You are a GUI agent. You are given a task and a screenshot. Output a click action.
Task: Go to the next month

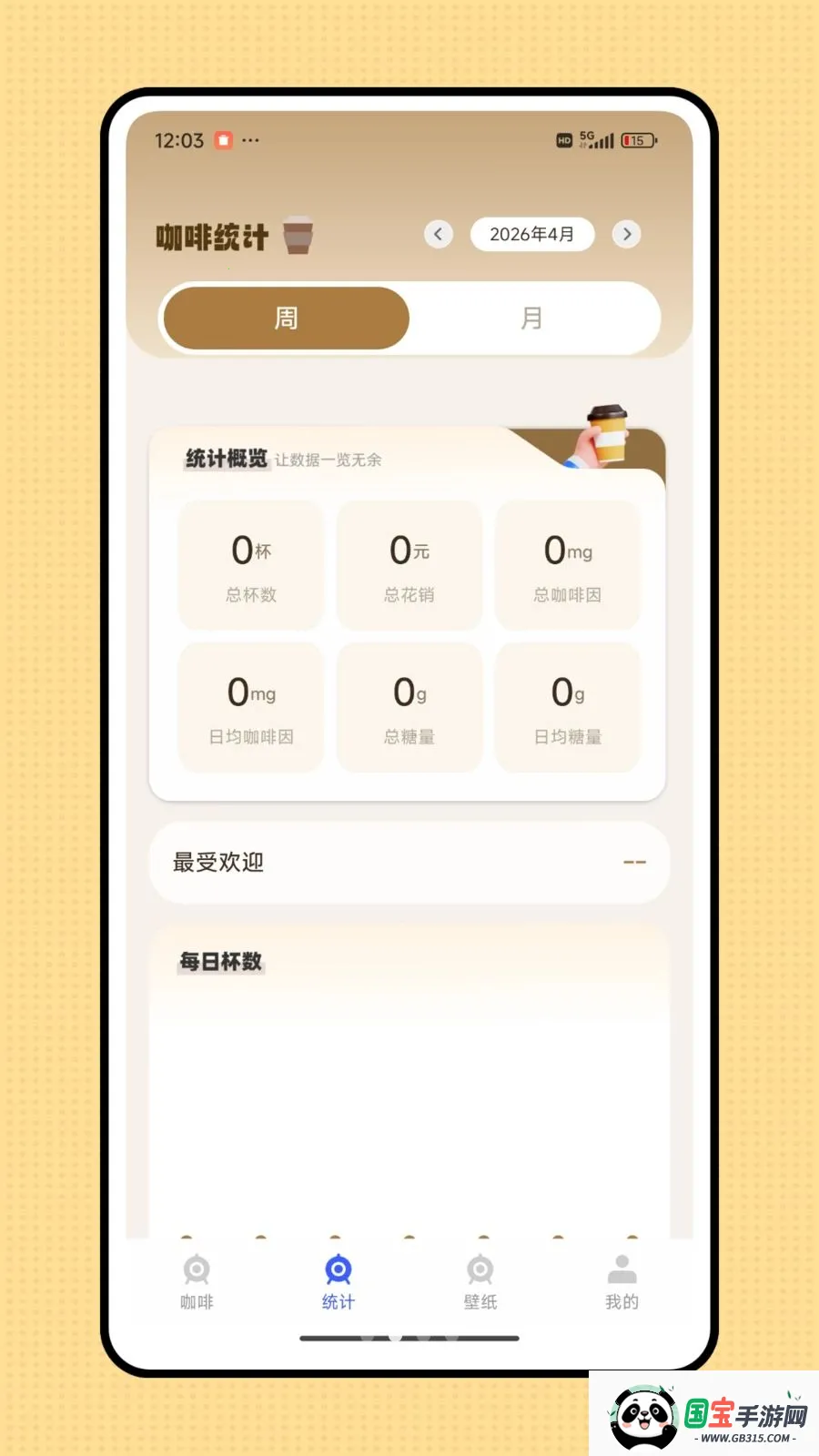tap(626, 234)
